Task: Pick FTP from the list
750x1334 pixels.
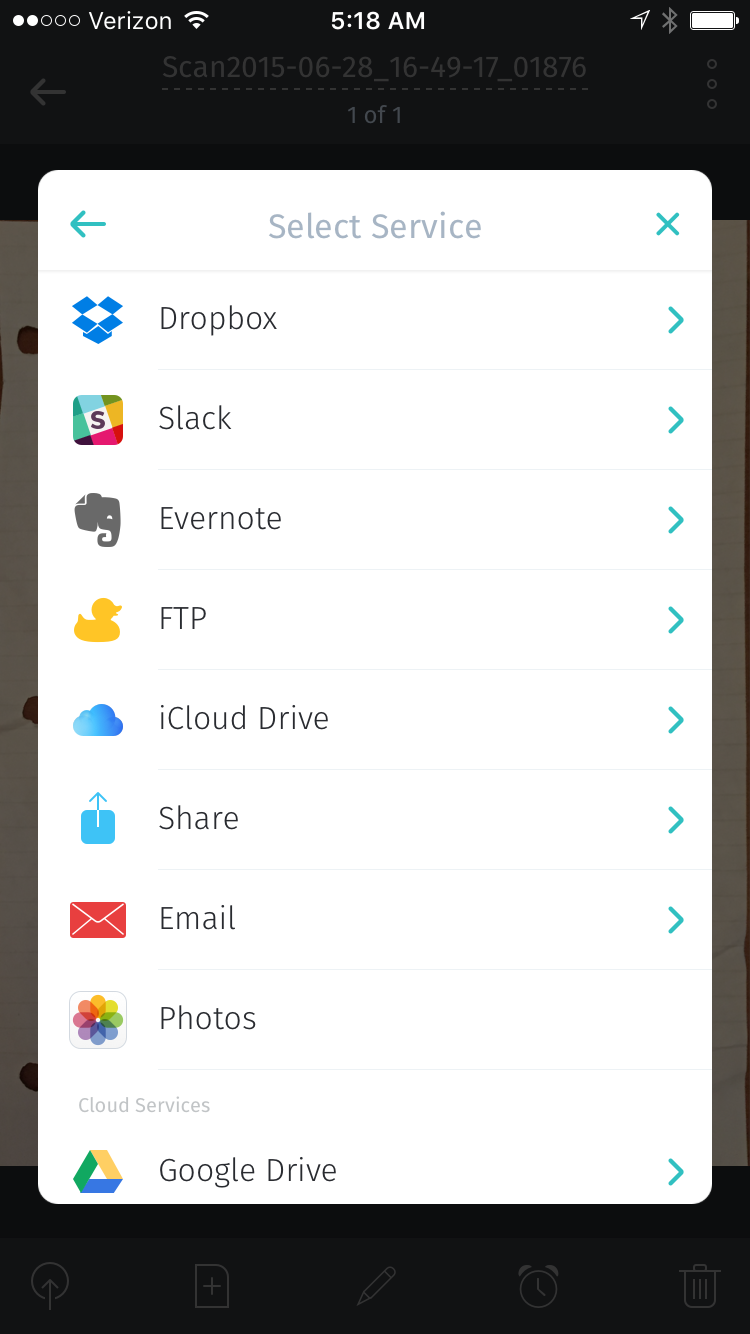Action: [375, 620]
